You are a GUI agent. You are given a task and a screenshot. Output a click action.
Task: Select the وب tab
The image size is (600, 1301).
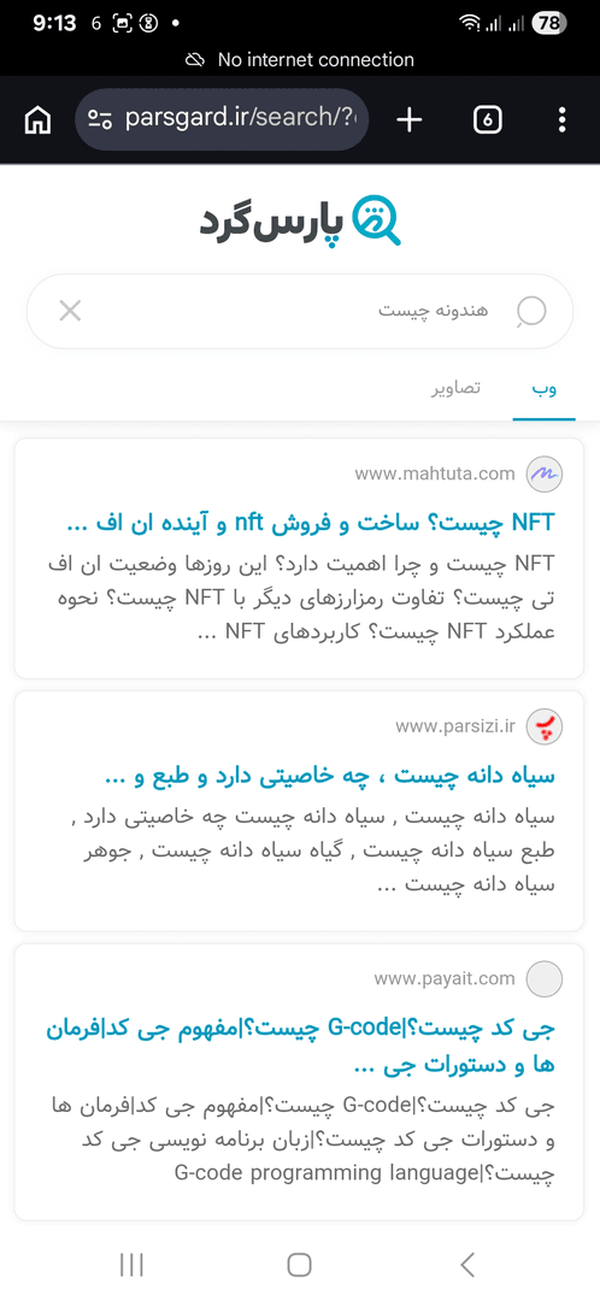[x=545, y=389]
